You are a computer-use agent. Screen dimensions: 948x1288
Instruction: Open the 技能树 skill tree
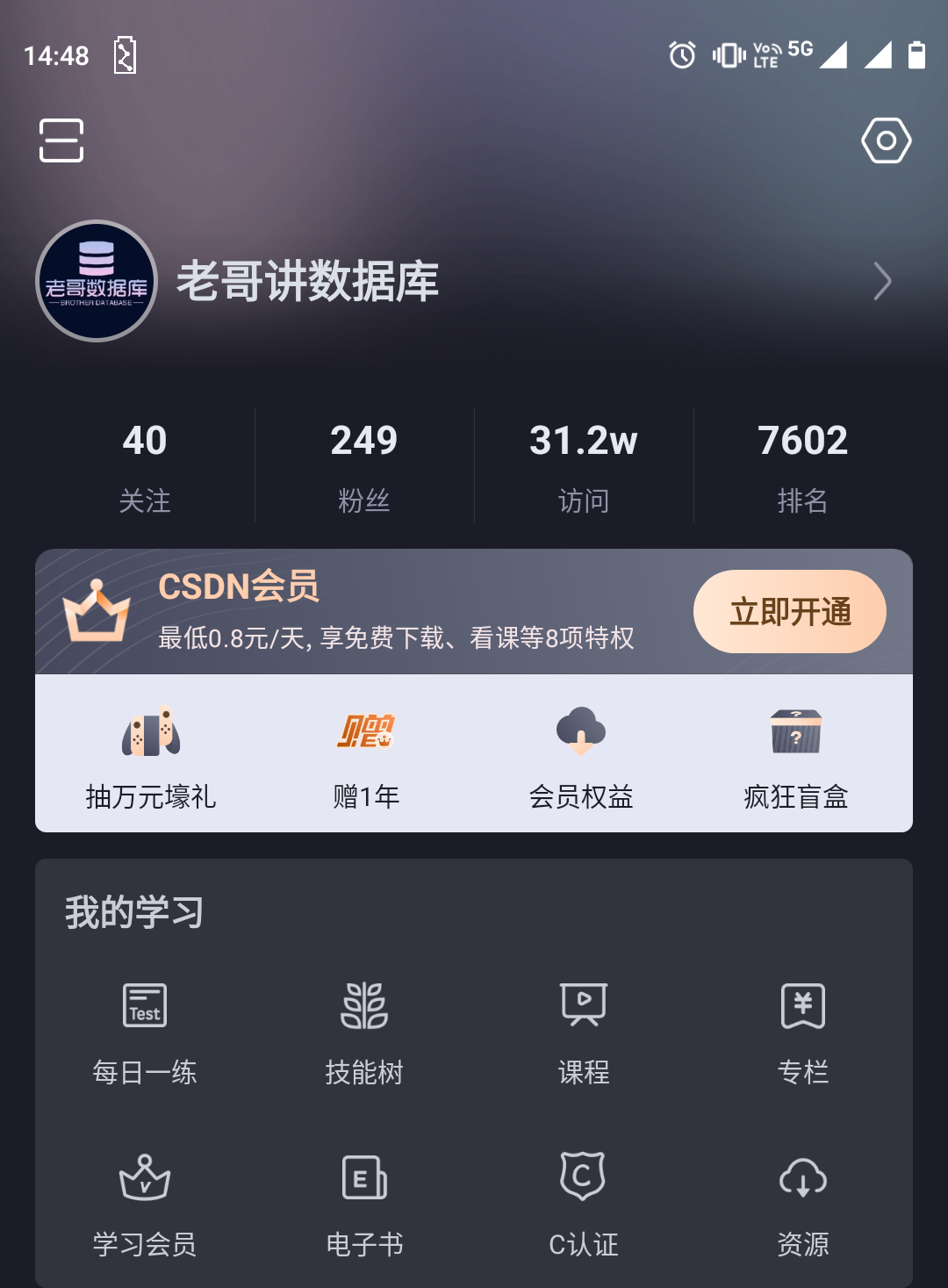click(x=364, y=1033)
